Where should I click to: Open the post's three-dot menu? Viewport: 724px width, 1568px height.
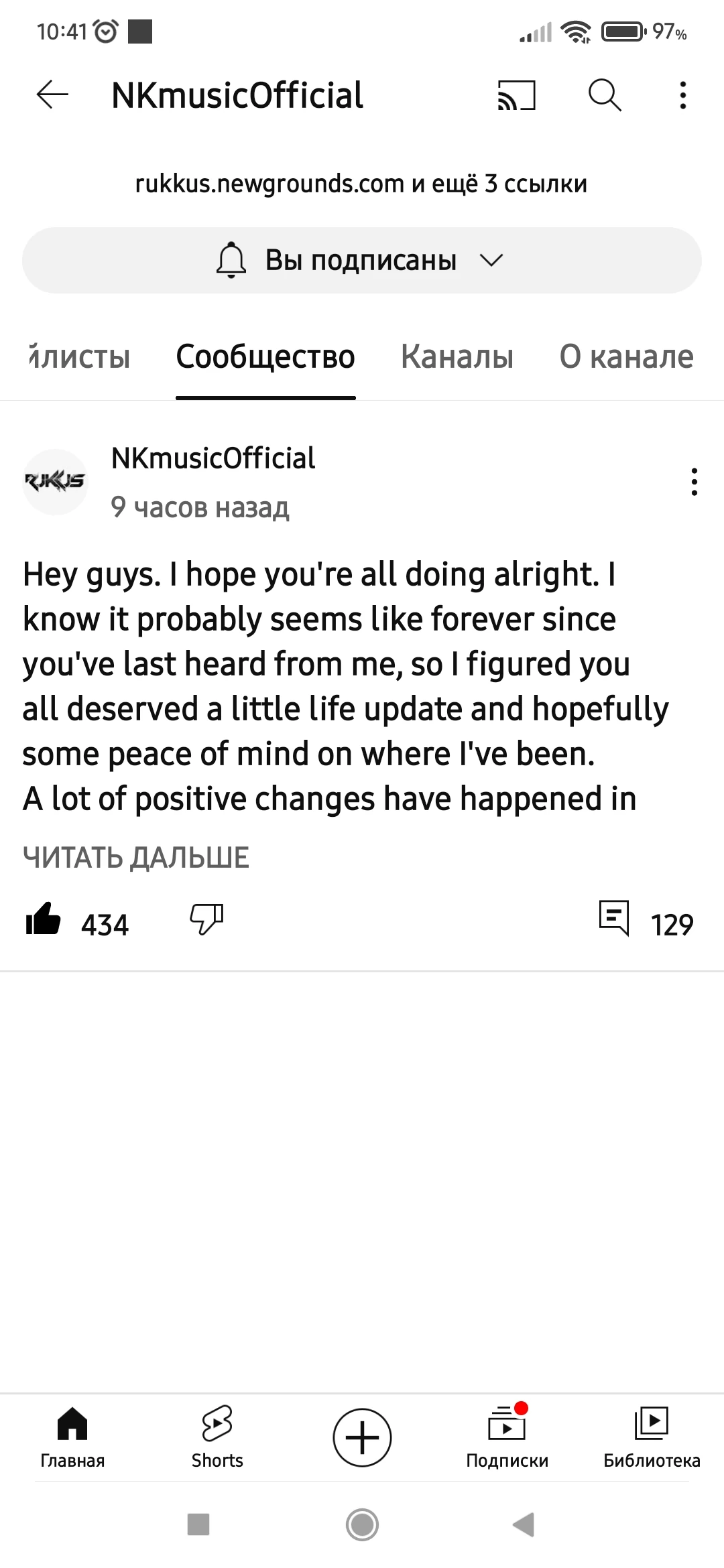pyautogui.click(x=694, y=481)
